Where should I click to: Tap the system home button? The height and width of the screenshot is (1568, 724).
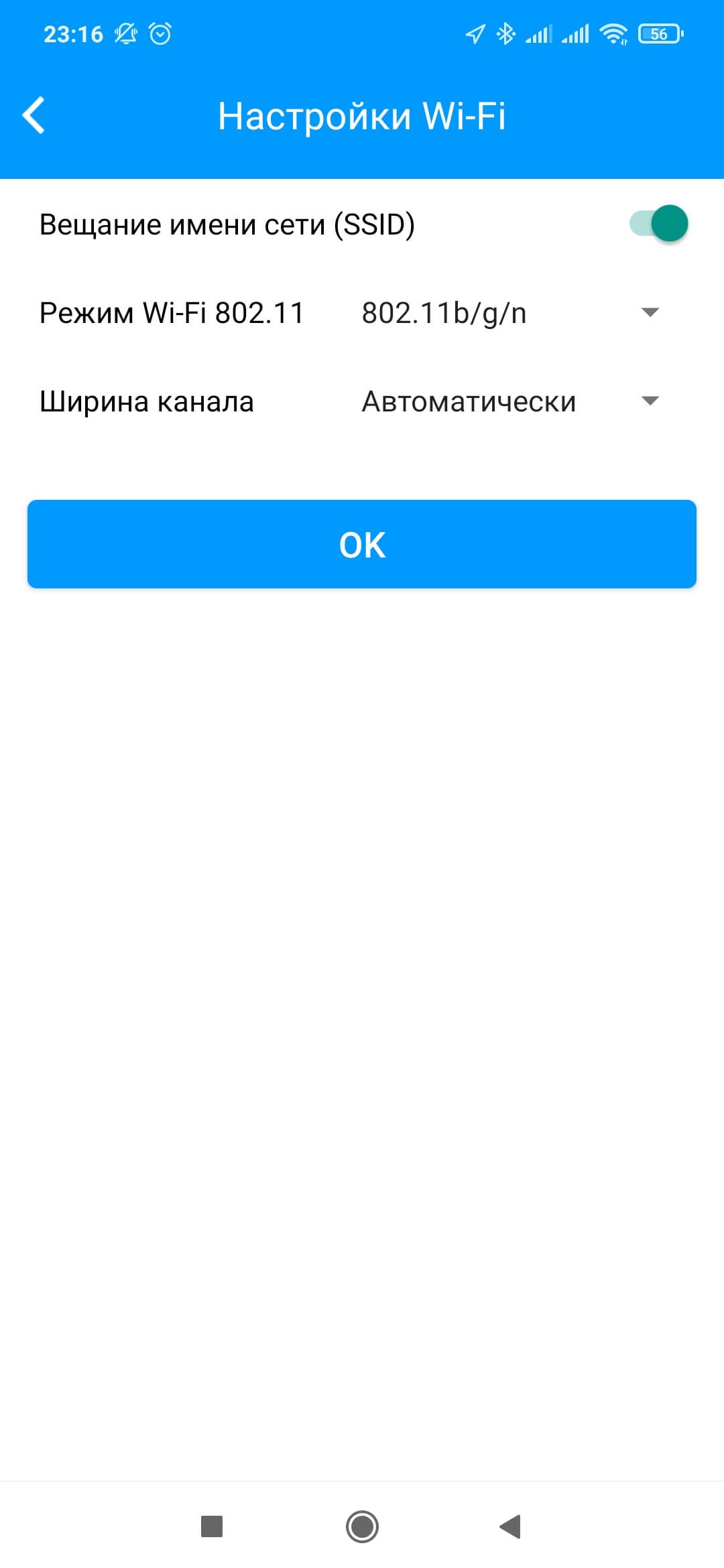point(362,1526)
